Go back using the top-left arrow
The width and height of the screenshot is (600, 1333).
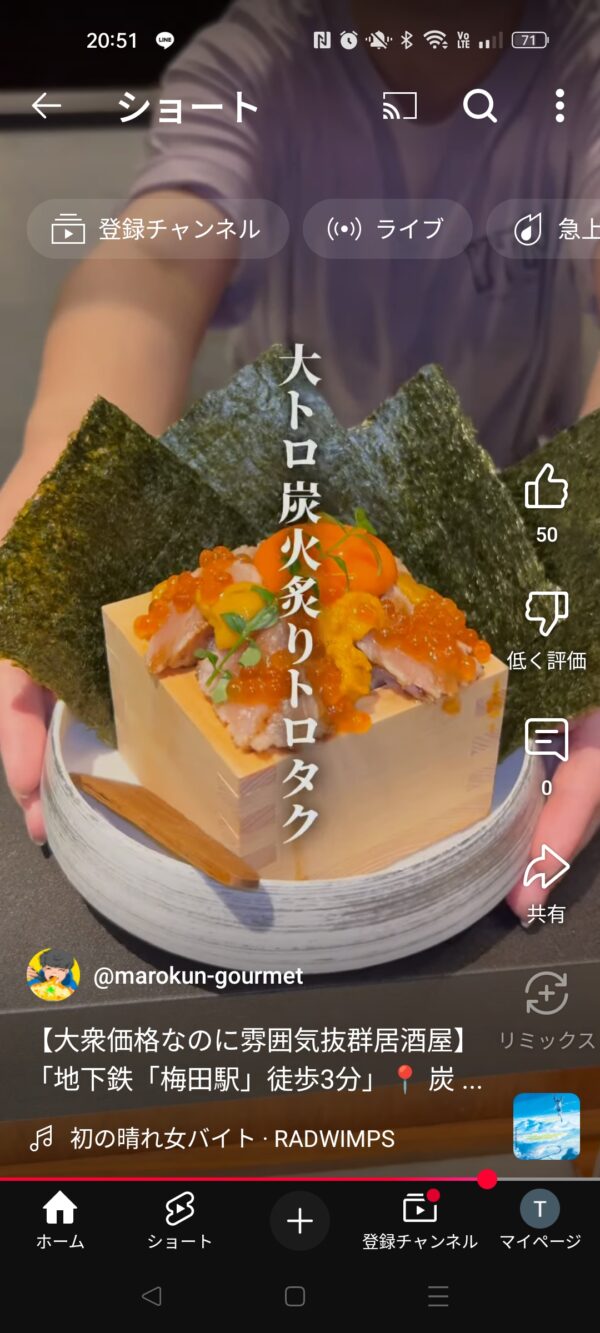pos(46,106)
